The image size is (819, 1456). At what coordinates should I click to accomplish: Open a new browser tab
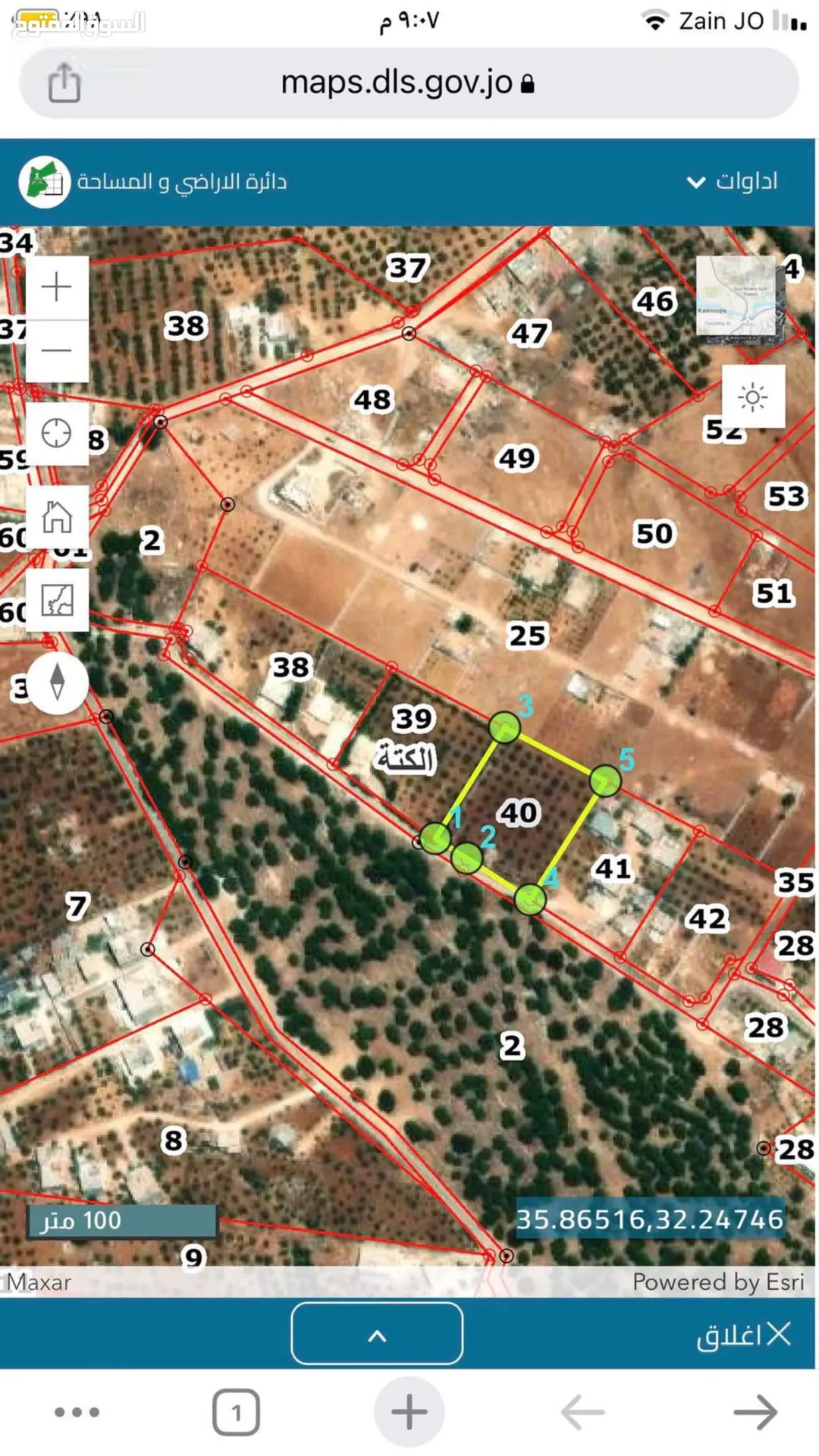[x=409, y=1412]
